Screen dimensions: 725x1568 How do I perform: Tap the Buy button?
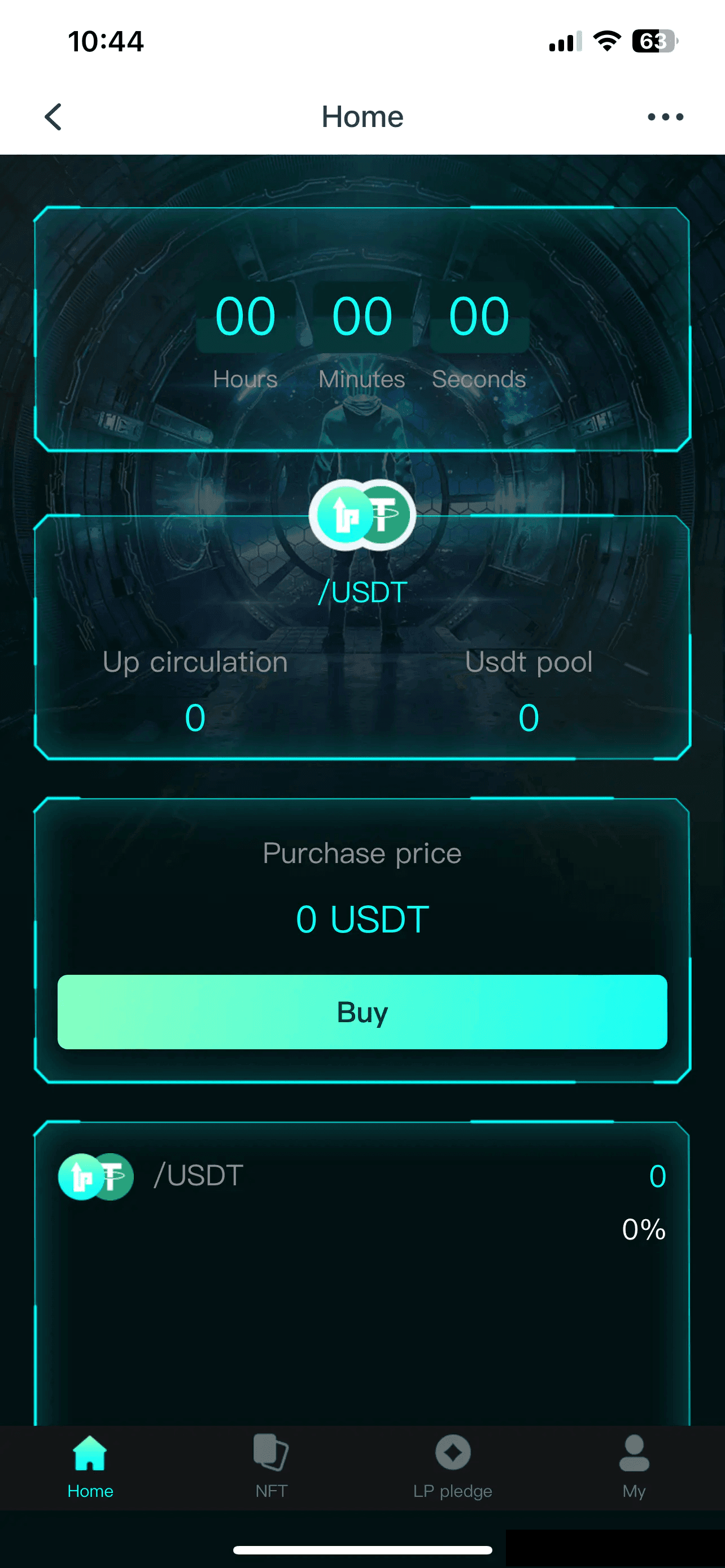[362, 1011]
